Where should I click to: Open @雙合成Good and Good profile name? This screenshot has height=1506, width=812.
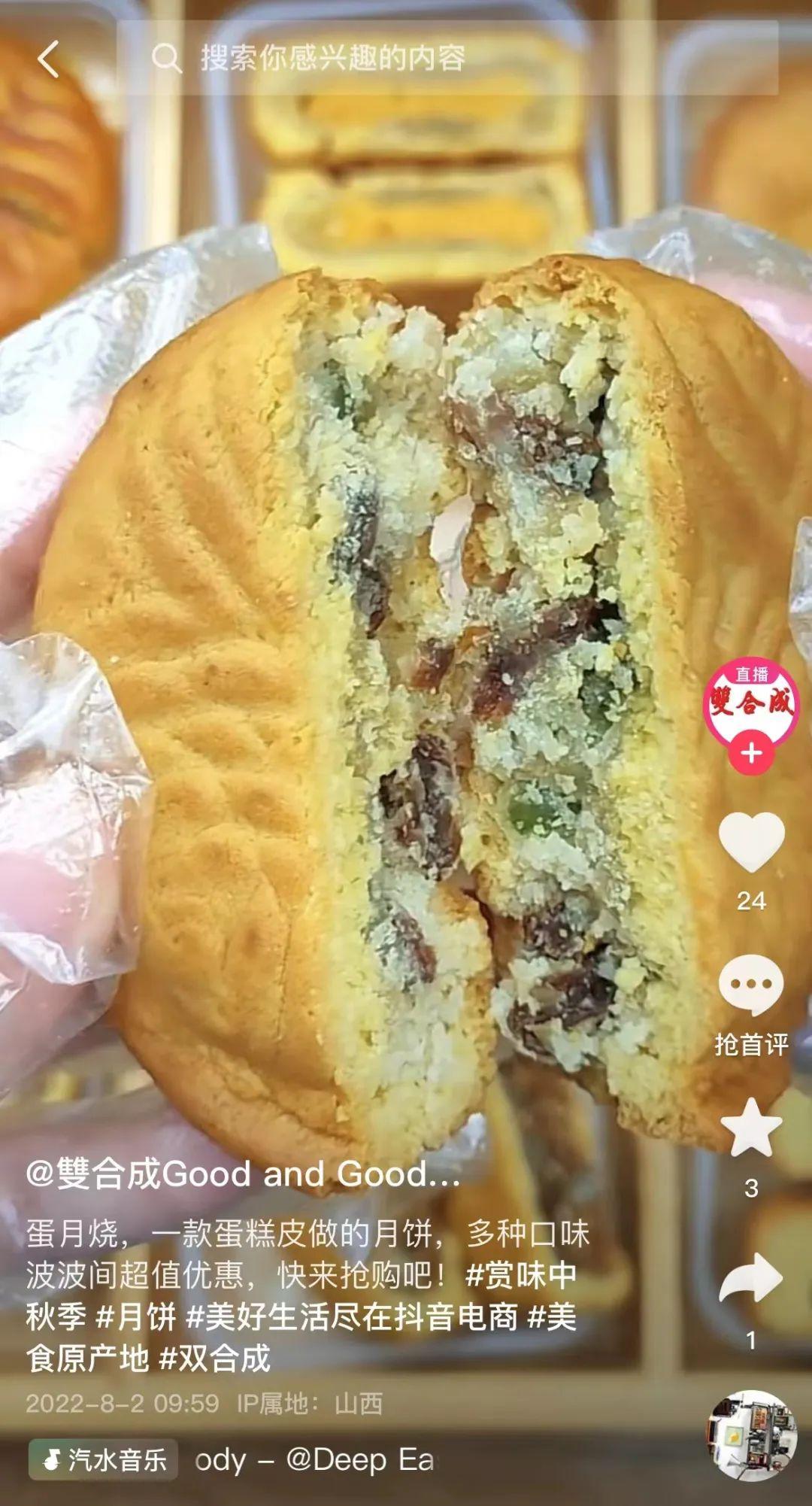point(242,1174)
